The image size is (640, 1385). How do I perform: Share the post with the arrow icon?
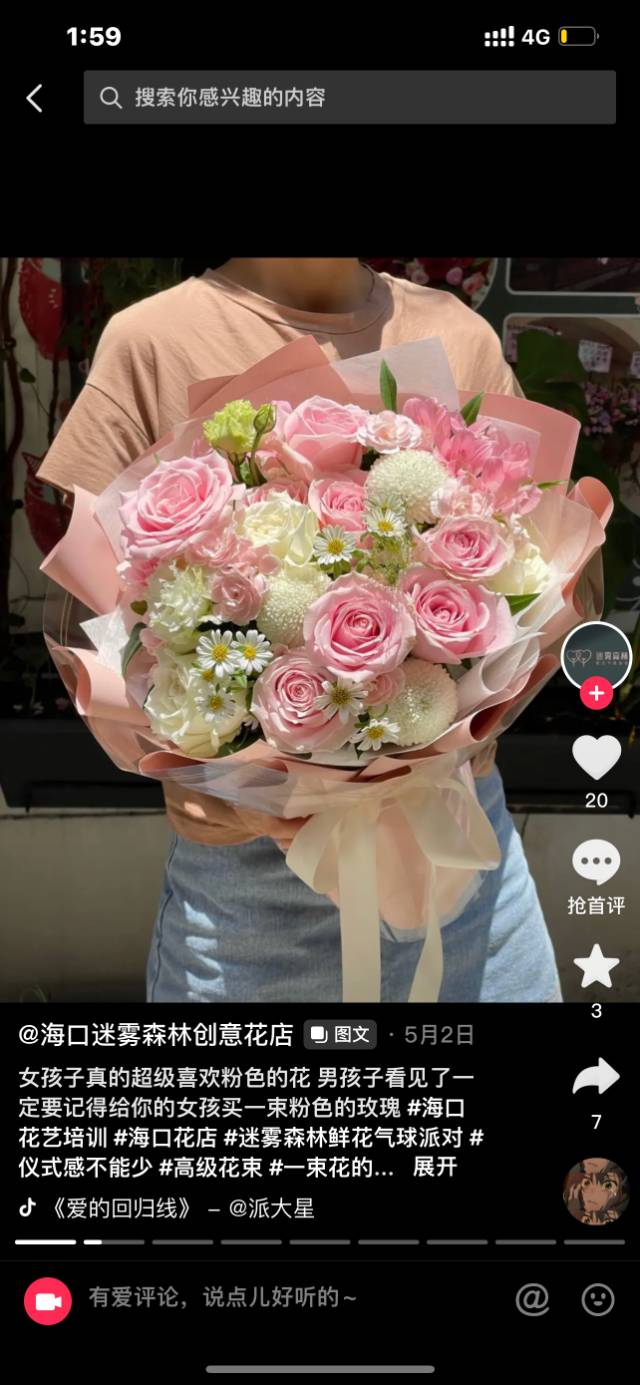click(x=596, y=1076)
